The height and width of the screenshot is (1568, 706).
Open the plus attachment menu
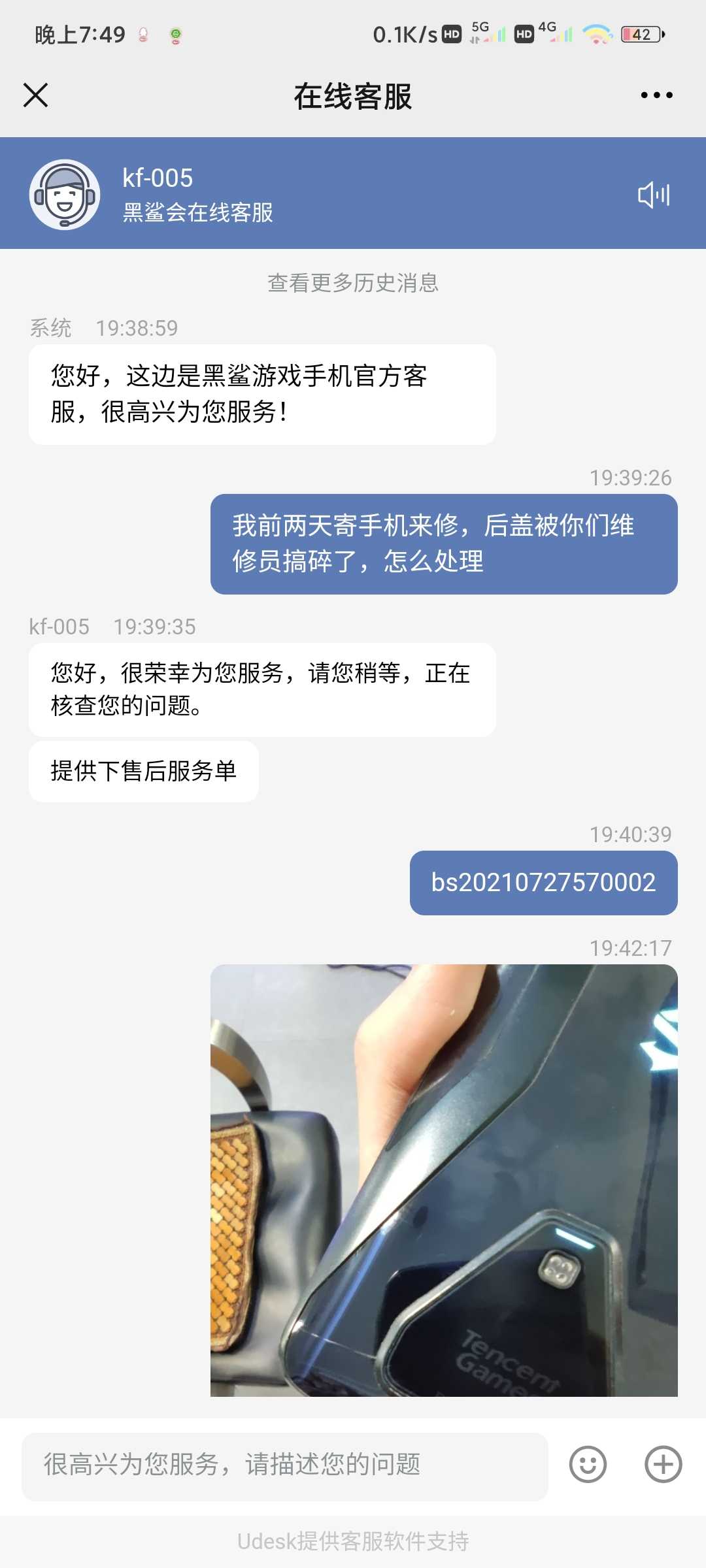pos(663,1465)
